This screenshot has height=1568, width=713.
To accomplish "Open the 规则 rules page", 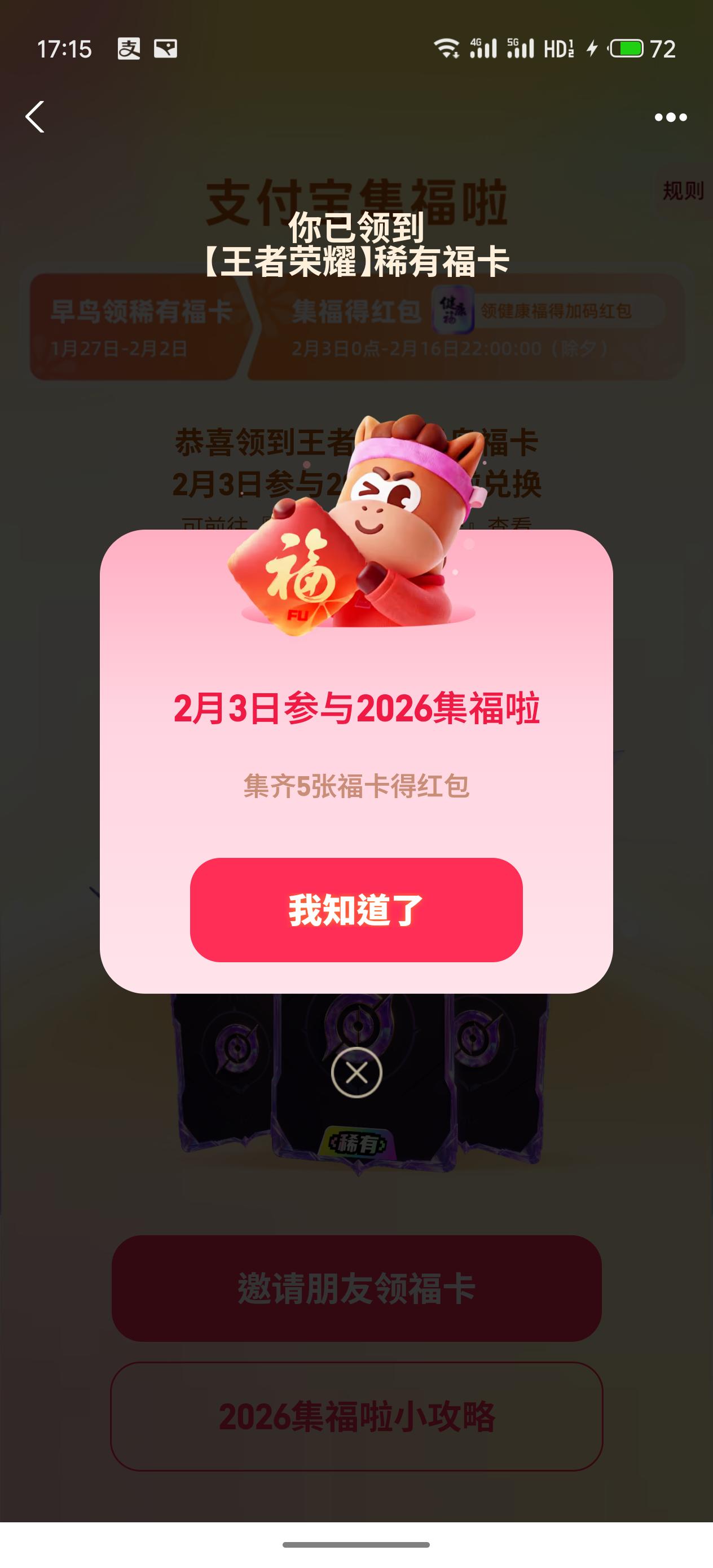I will click(x=682, y=190).
